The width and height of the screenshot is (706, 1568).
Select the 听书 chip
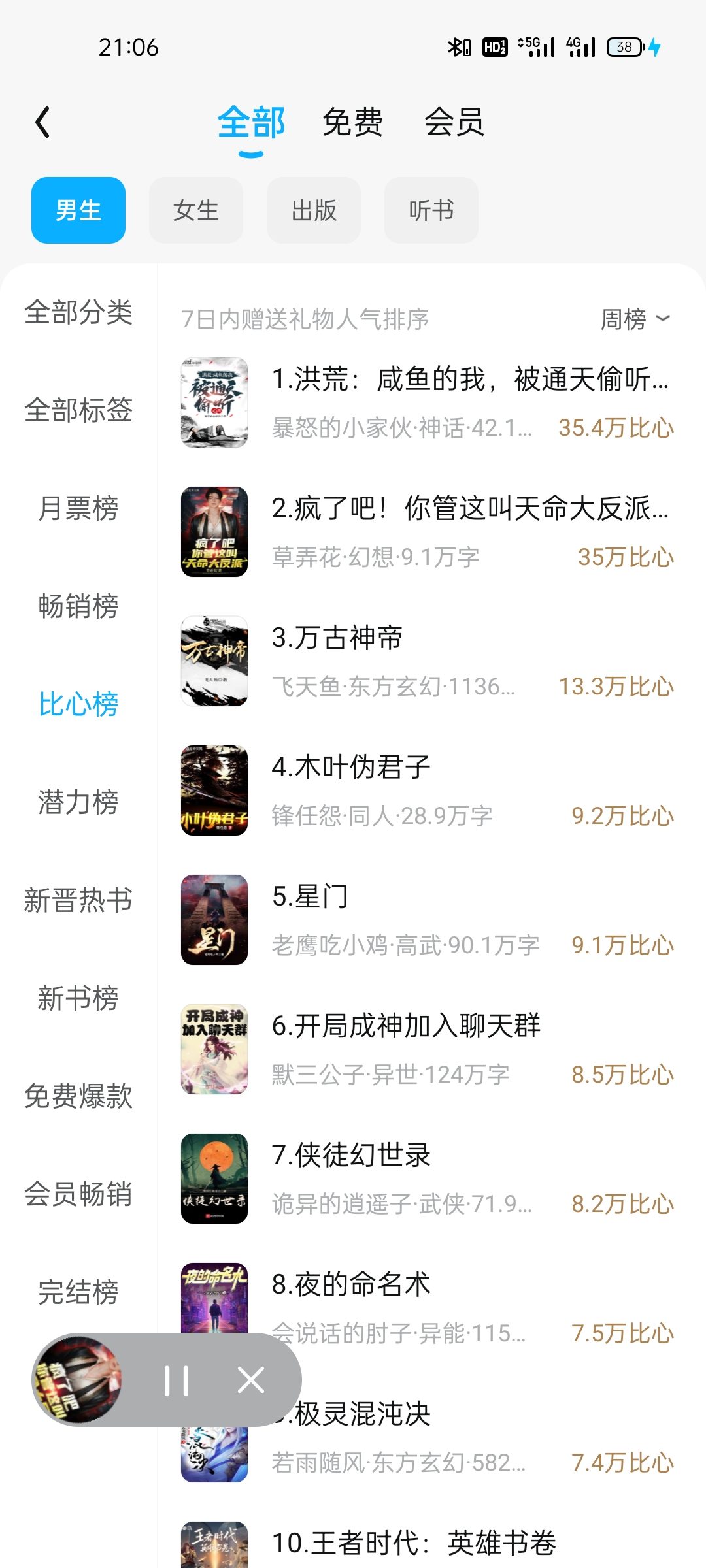pos(431,210)
